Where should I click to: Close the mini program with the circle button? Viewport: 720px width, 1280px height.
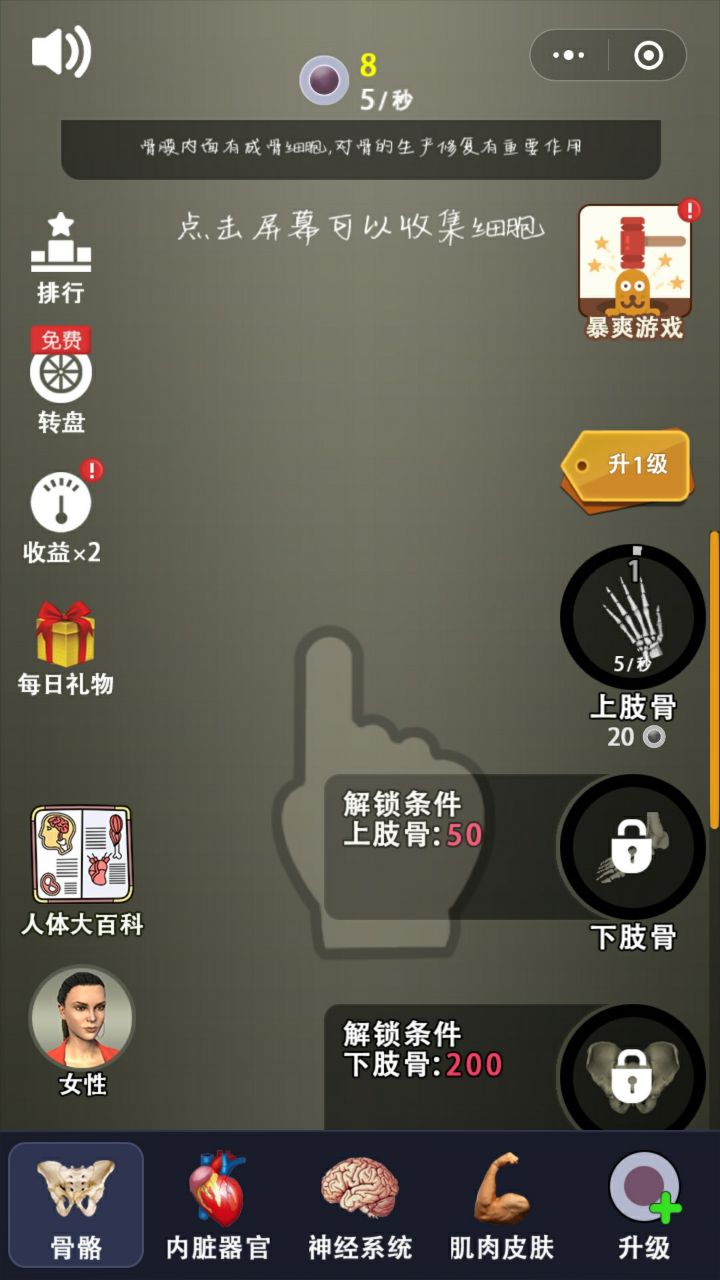pyautogui.click(x=648, y=56)
